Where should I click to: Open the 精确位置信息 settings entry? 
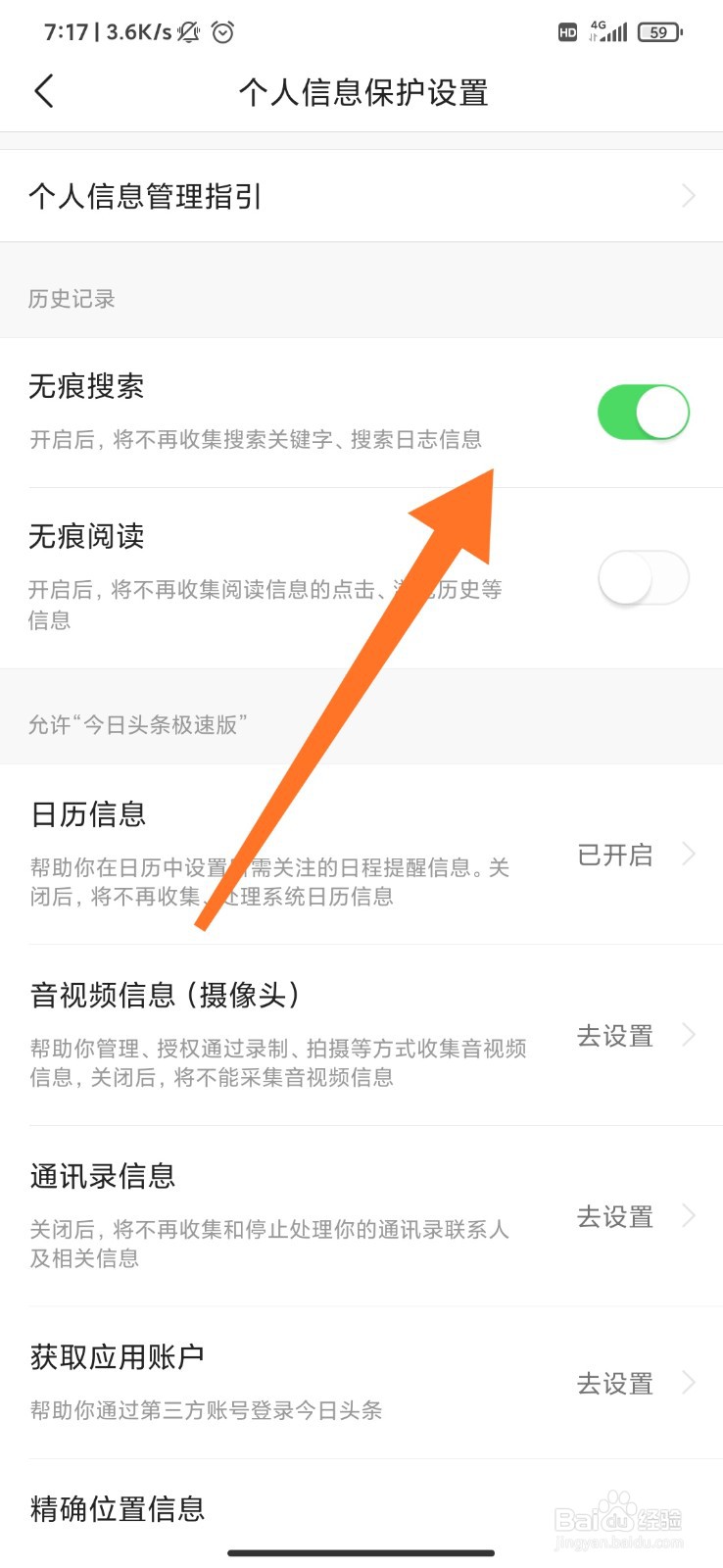[x=118, y=1510]
